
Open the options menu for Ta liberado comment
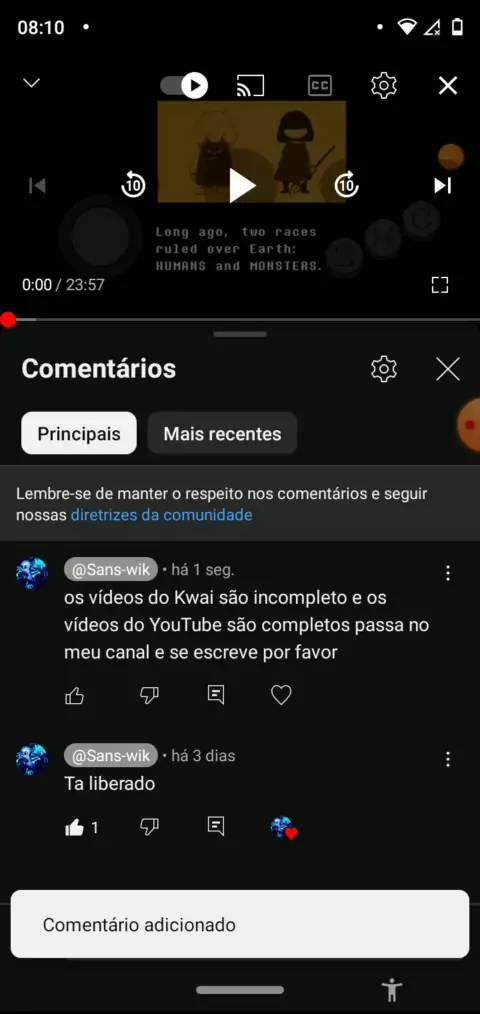point(448,759)
